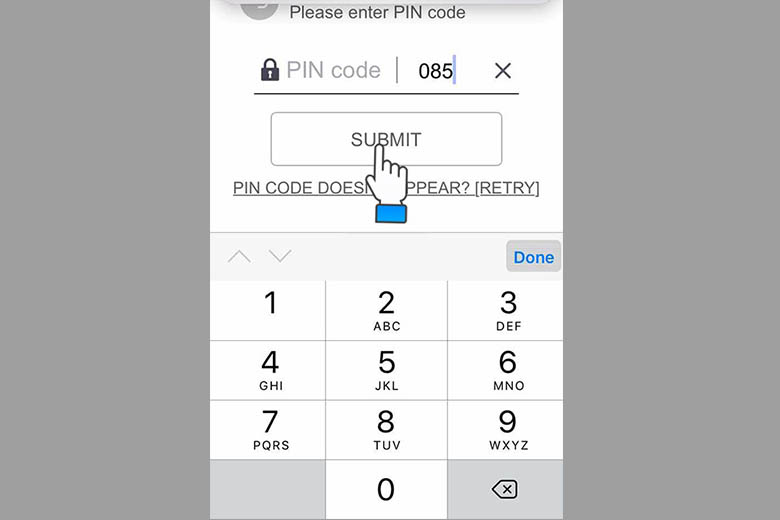The height and width of the screenshot is (520, 780).
Task: Jump to the previous field with the up arrow
Action: (239, 257)
